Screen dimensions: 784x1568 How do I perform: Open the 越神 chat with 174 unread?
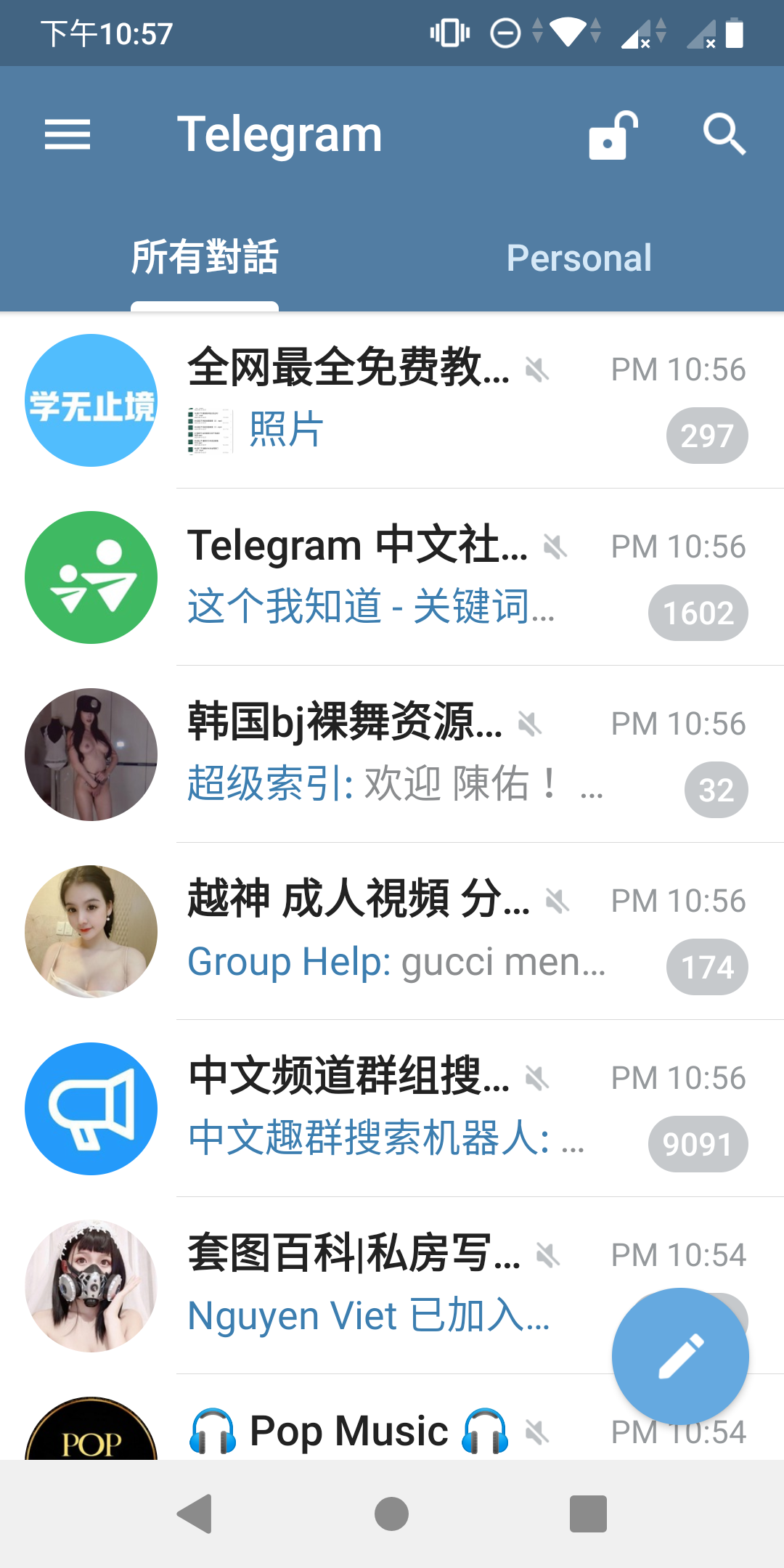(392, 931)
